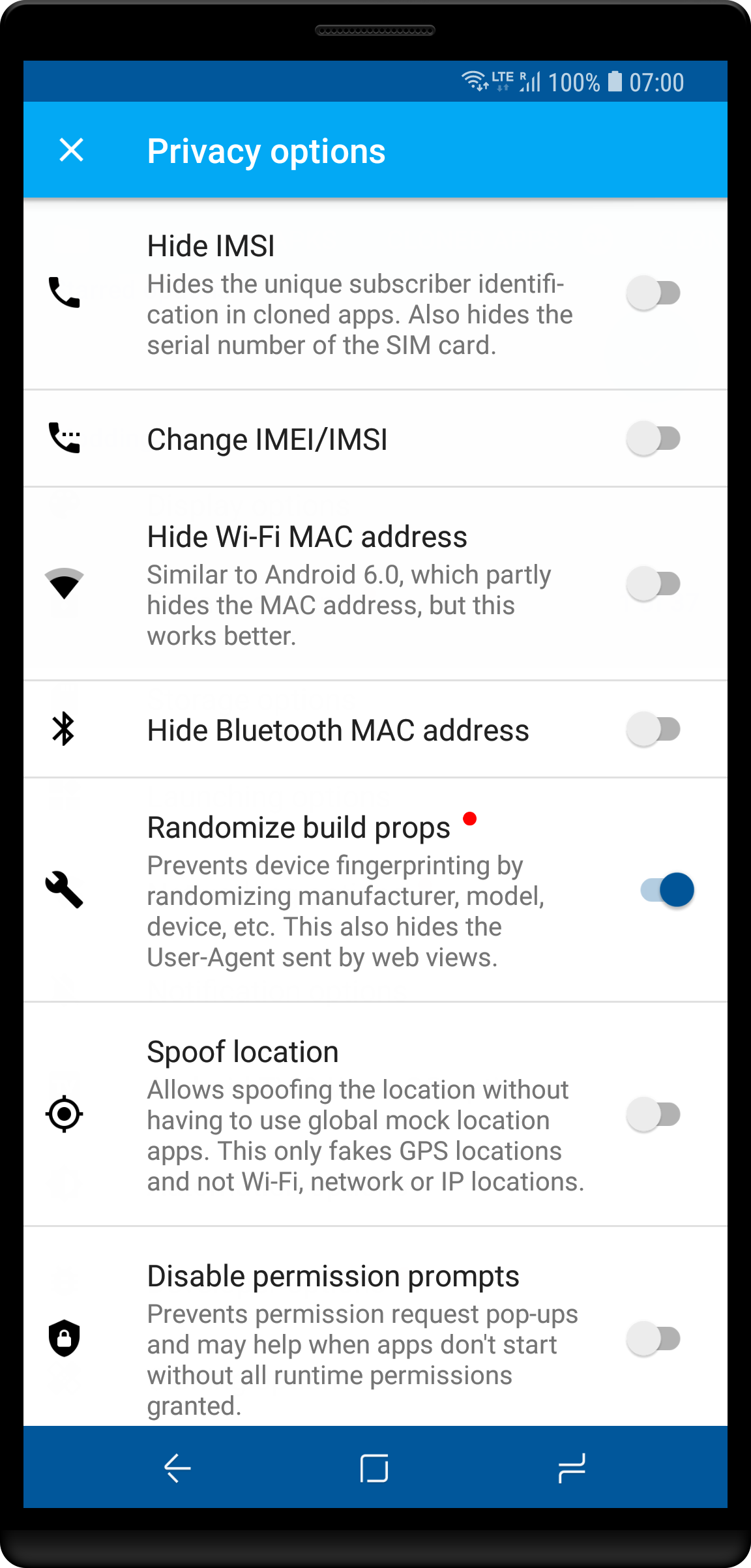Tap the system back button
This screenshot has width=751, height=1568.
point(177,1468)
